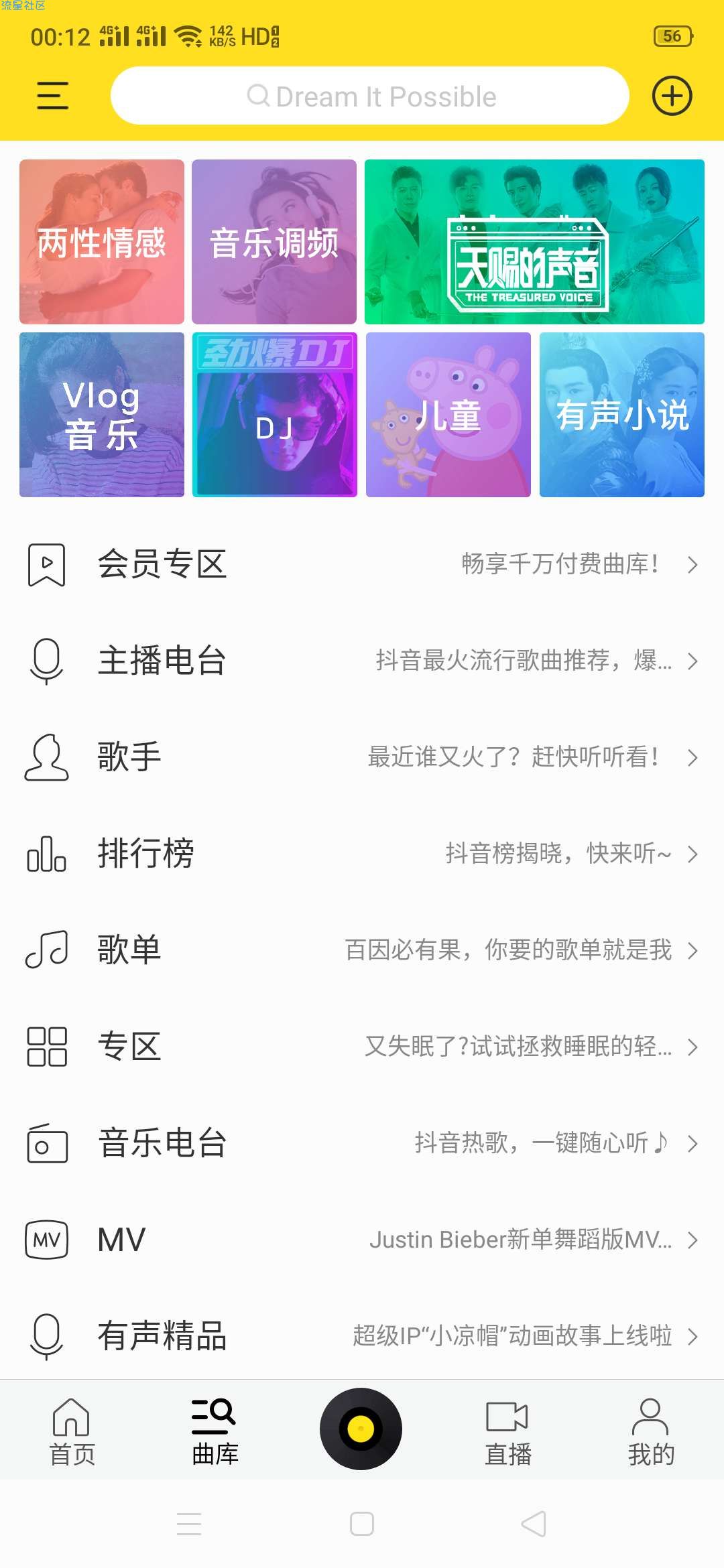The height and width of the screenshot is (1568, 724).
Task: Open the hamburger drawer menu
Action: pyautogui.click(x=52, y=96)
